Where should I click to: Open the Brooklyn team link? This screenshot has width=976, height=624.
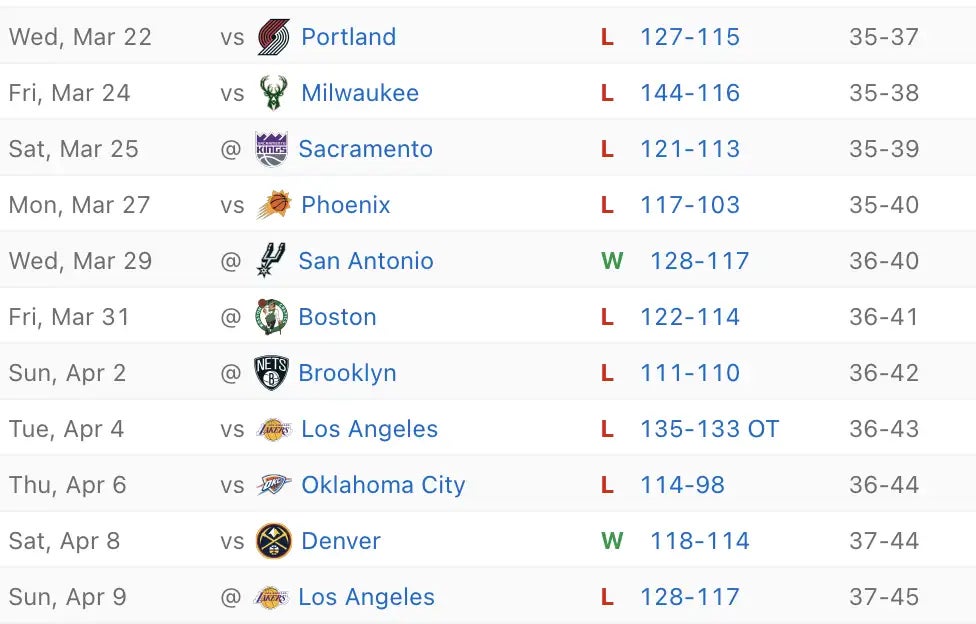click(347, 373)
